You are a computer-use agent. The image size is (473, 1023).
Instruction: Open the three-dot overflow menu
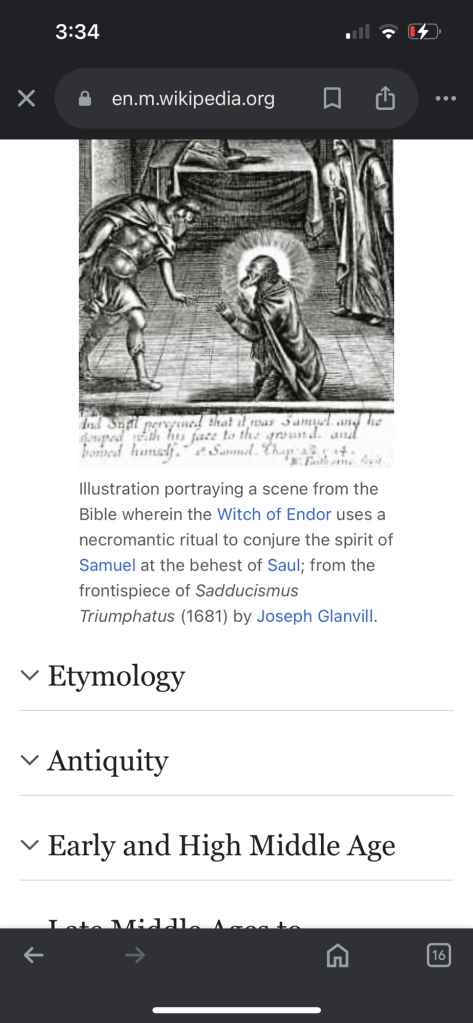pos(446,99)
